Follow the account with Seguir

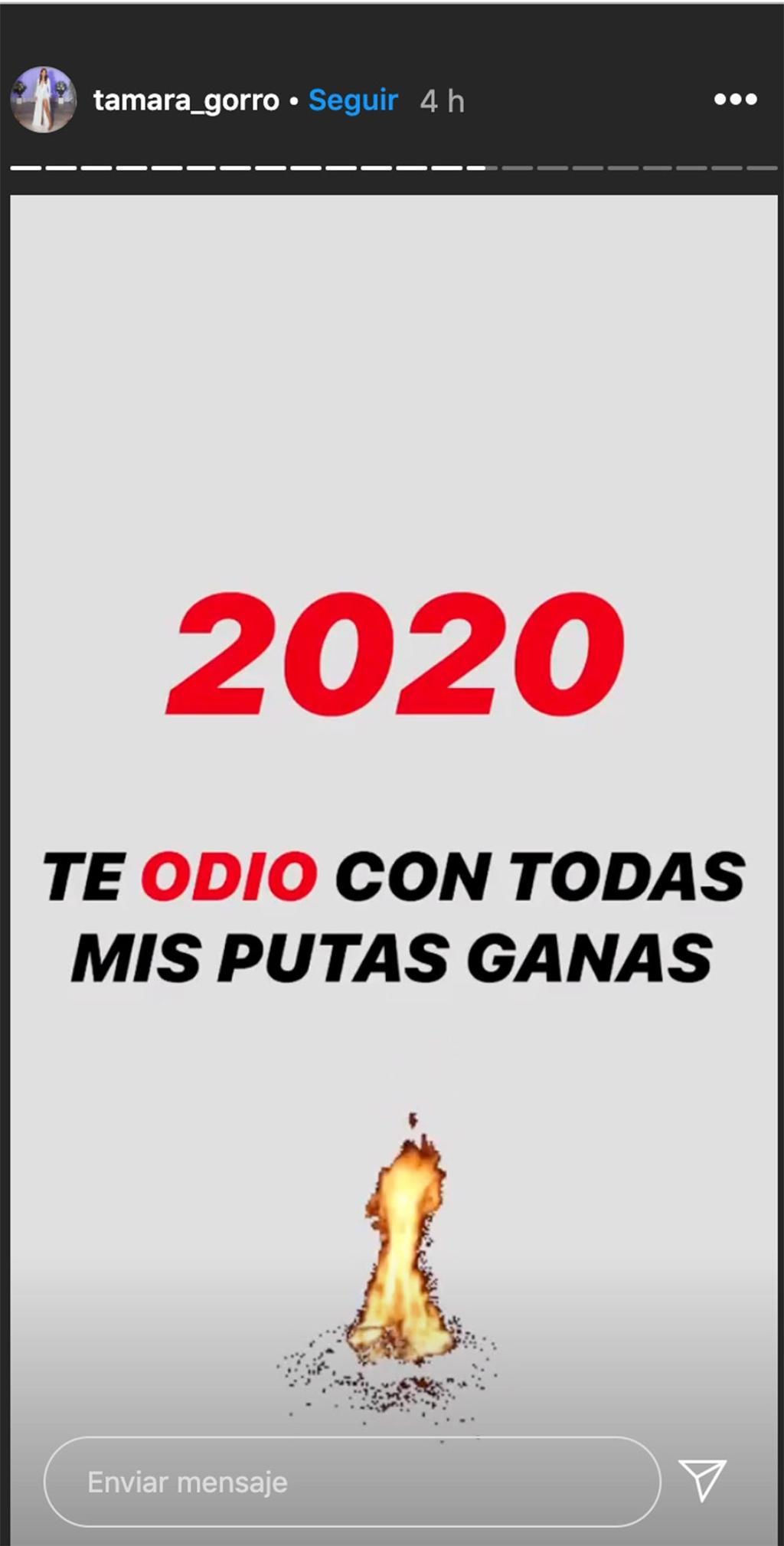[353, 100]
